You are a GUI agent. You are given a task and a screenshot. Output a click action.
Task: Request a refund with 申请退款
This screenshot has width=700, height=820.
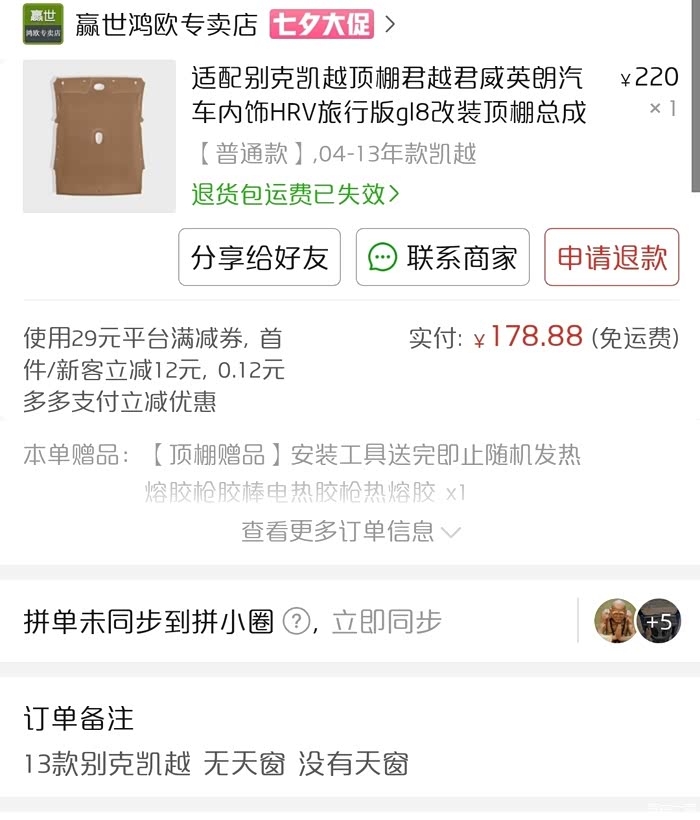[x=612, y=257]
